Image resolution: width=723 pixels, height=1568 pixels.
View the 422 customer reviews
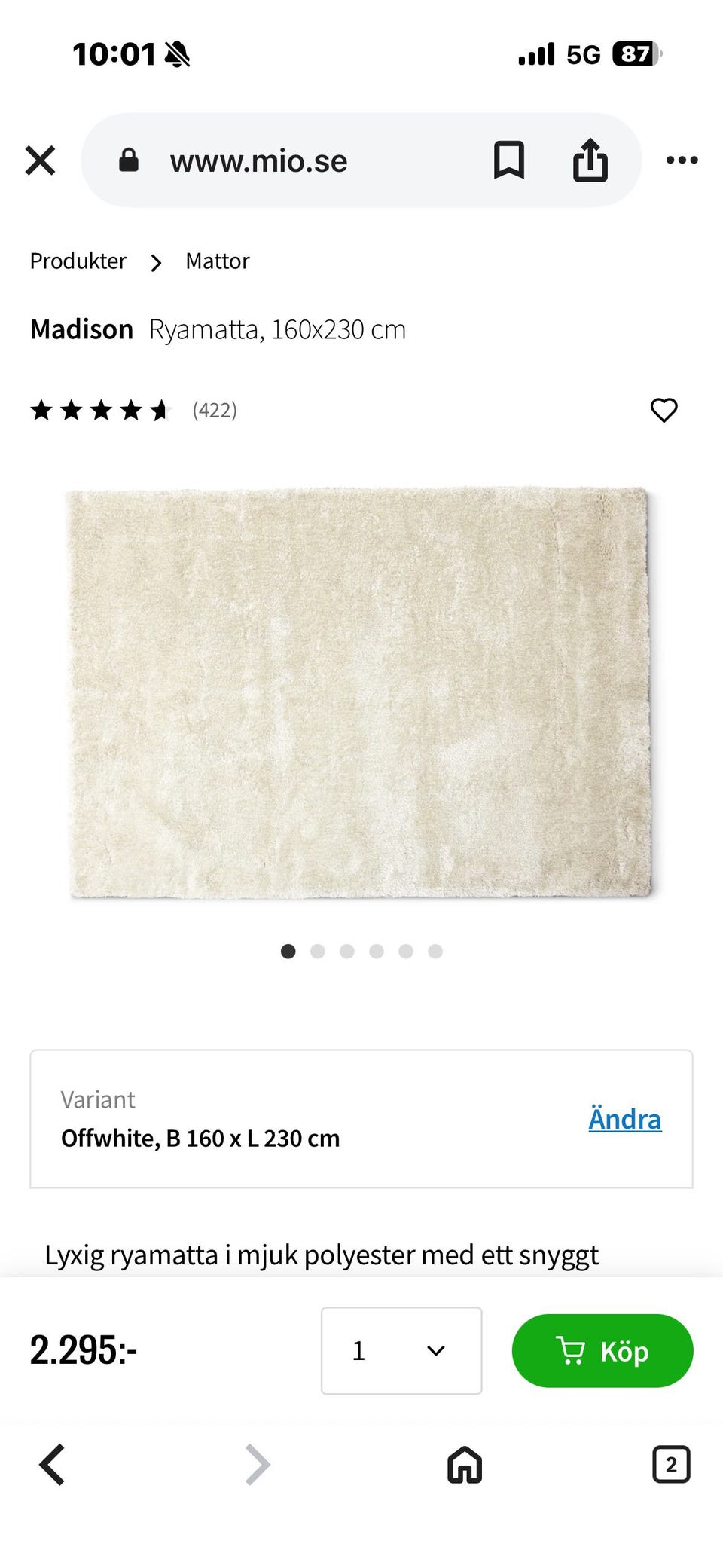pos(215,410)
